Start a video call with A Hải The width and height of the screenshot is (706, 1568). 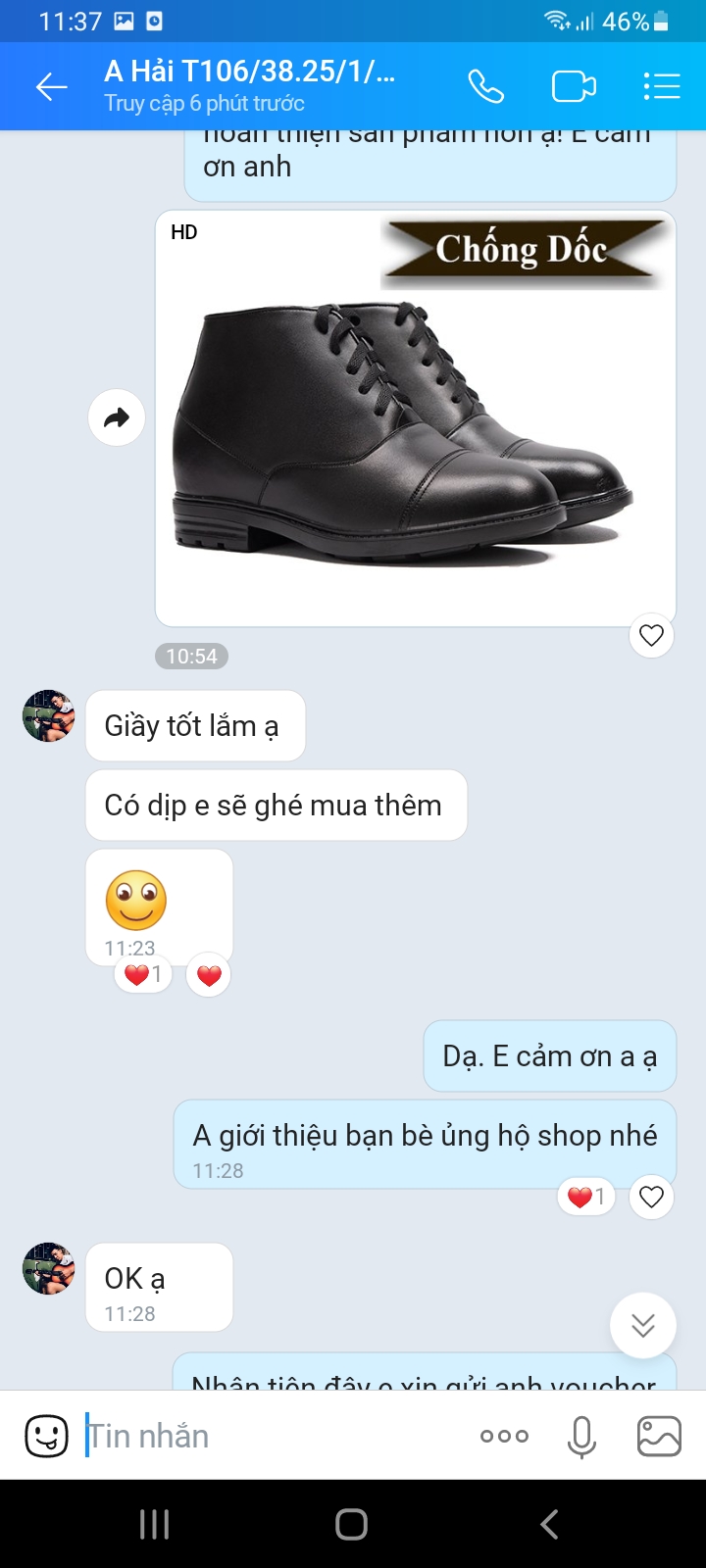[574, 87]
